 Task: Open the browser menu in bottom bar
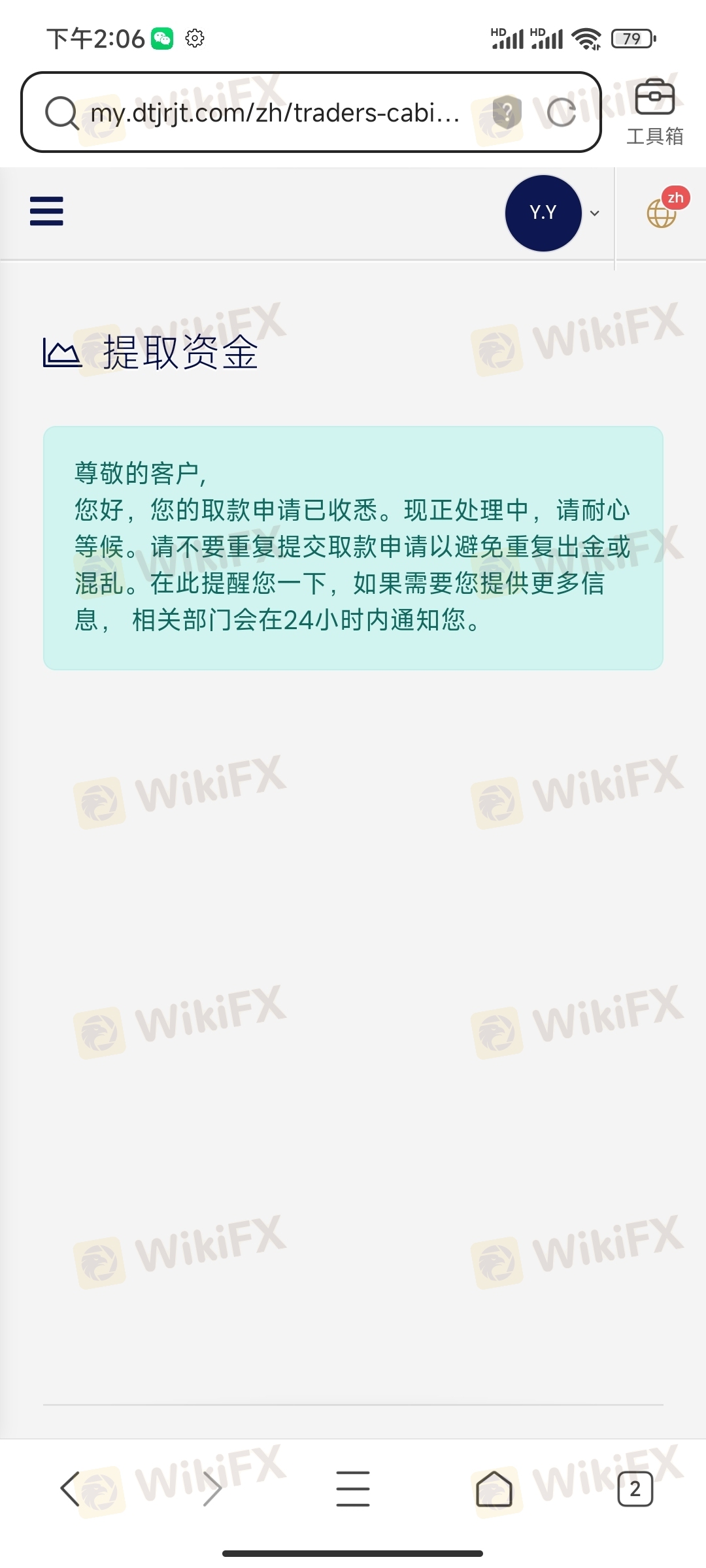click(x=353, y=1489)
